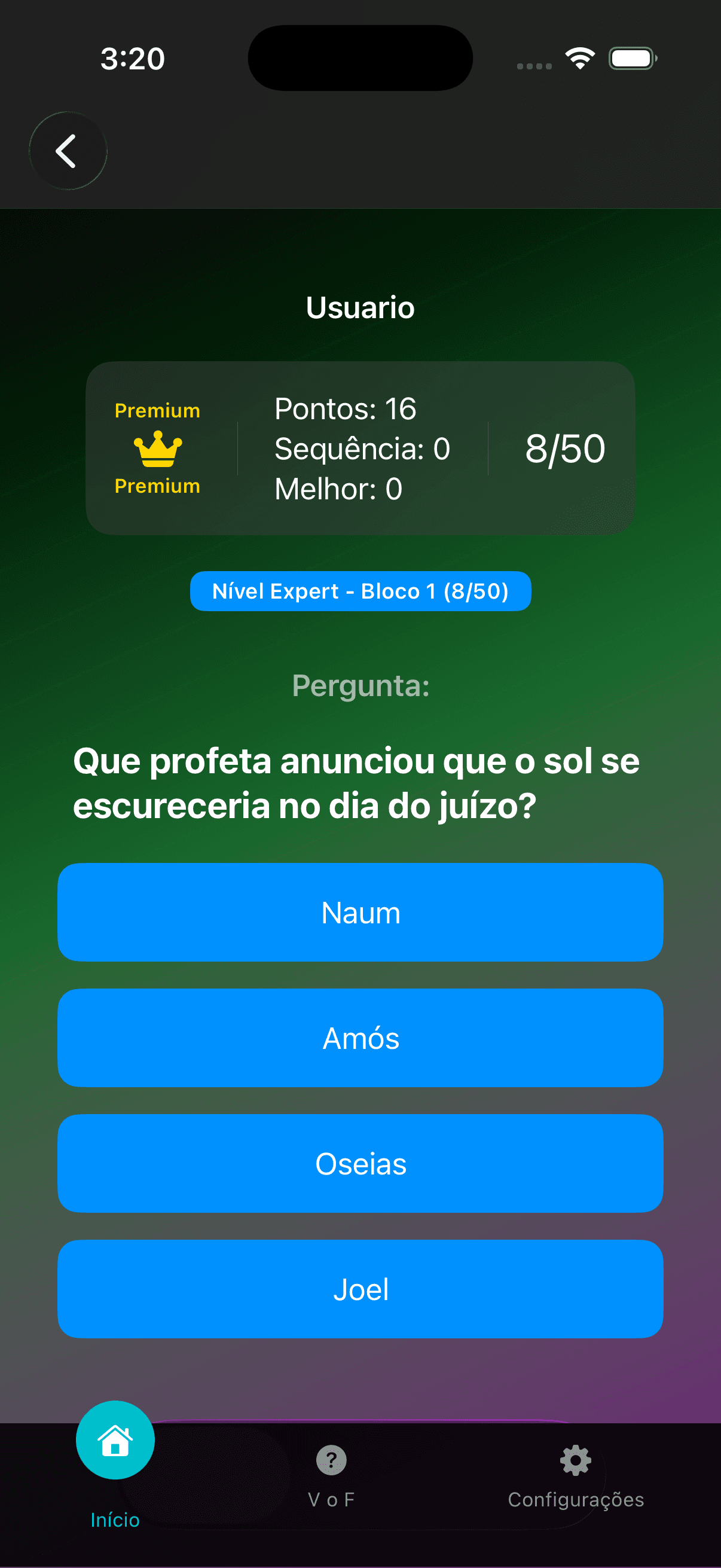Tap the Configurações gear icon
The image size is (721, 1568).
[575, 1461]
